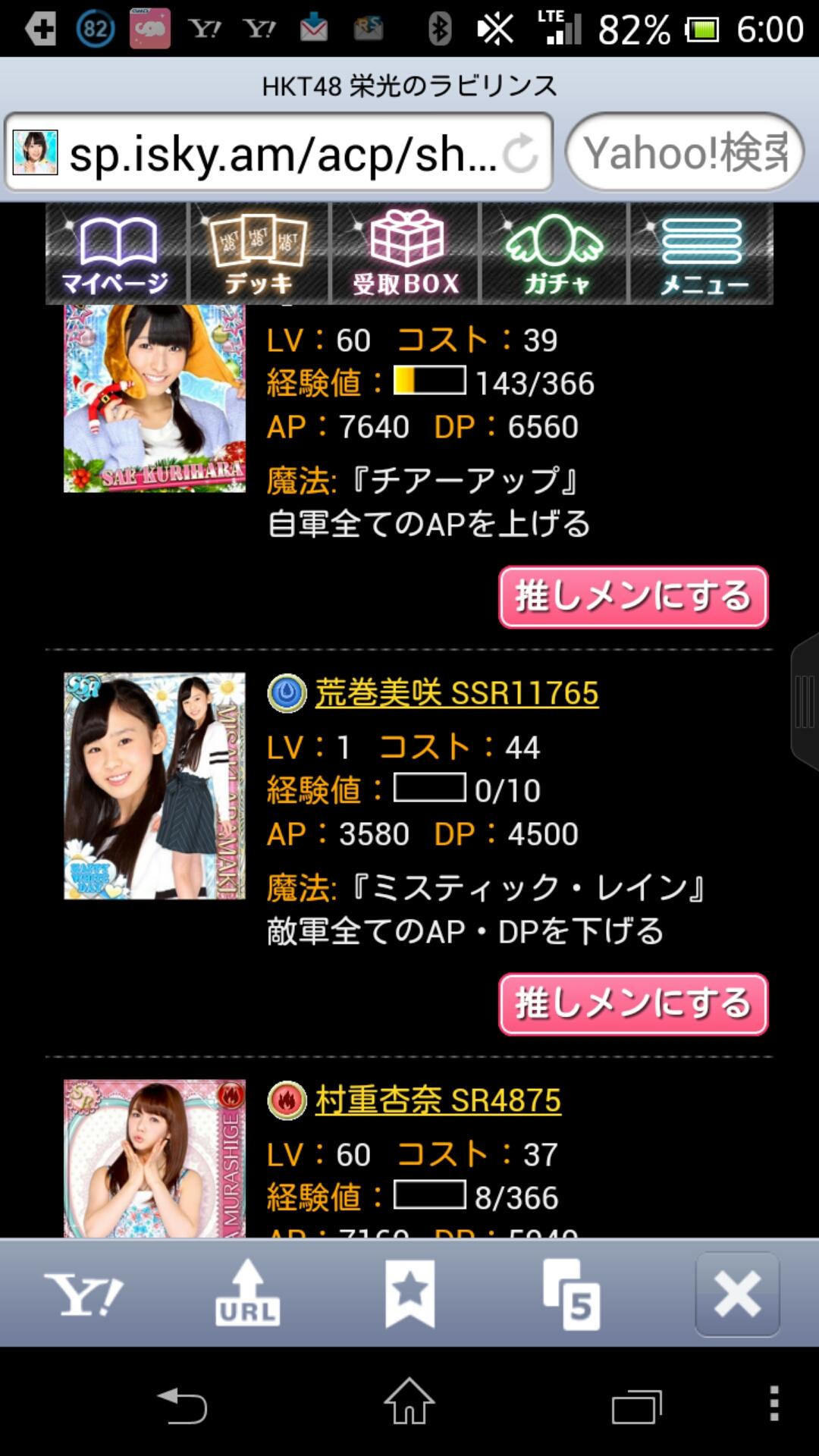Screen dimensions: 819x1456
Task: Go to マイページ in the game menu
Action: coord(115,254)
